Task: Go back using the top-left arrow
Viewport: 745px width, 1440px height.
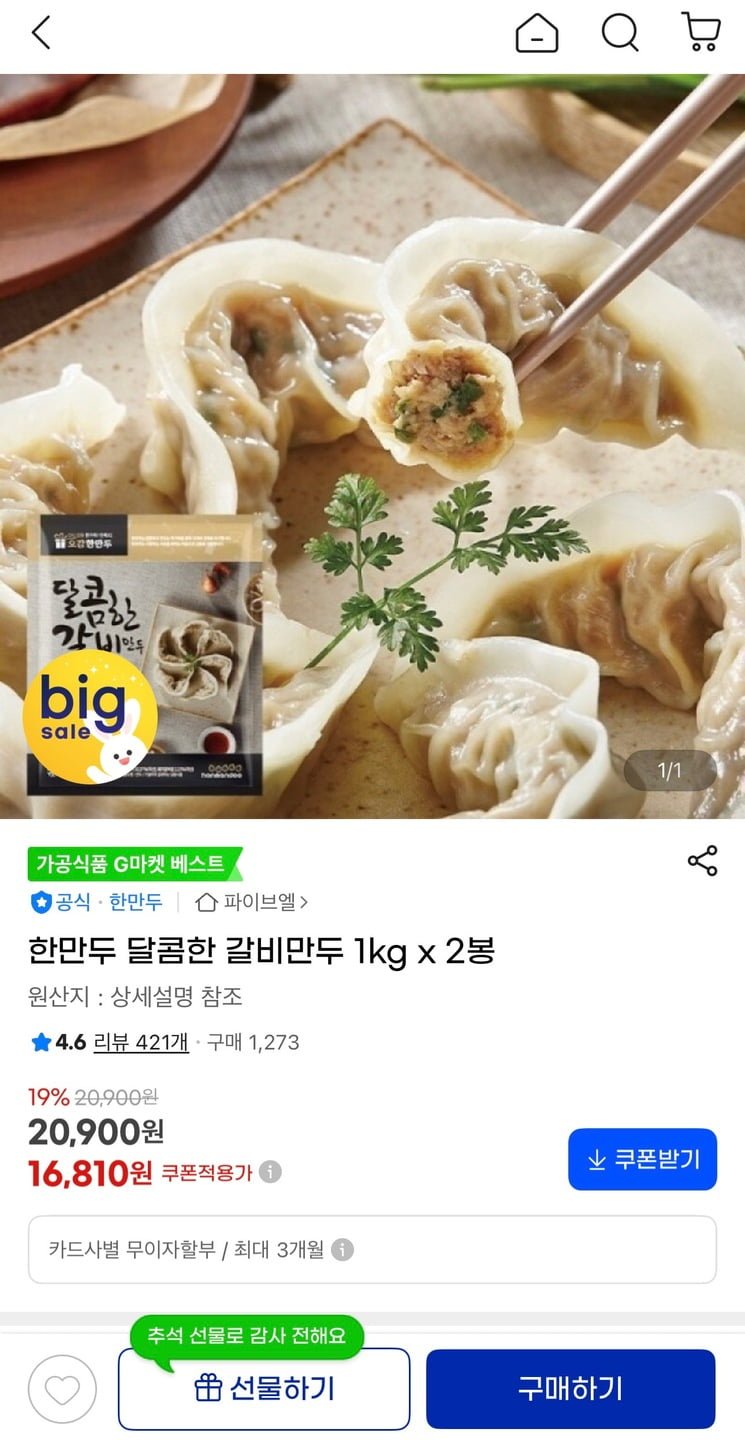Action: 40,33
